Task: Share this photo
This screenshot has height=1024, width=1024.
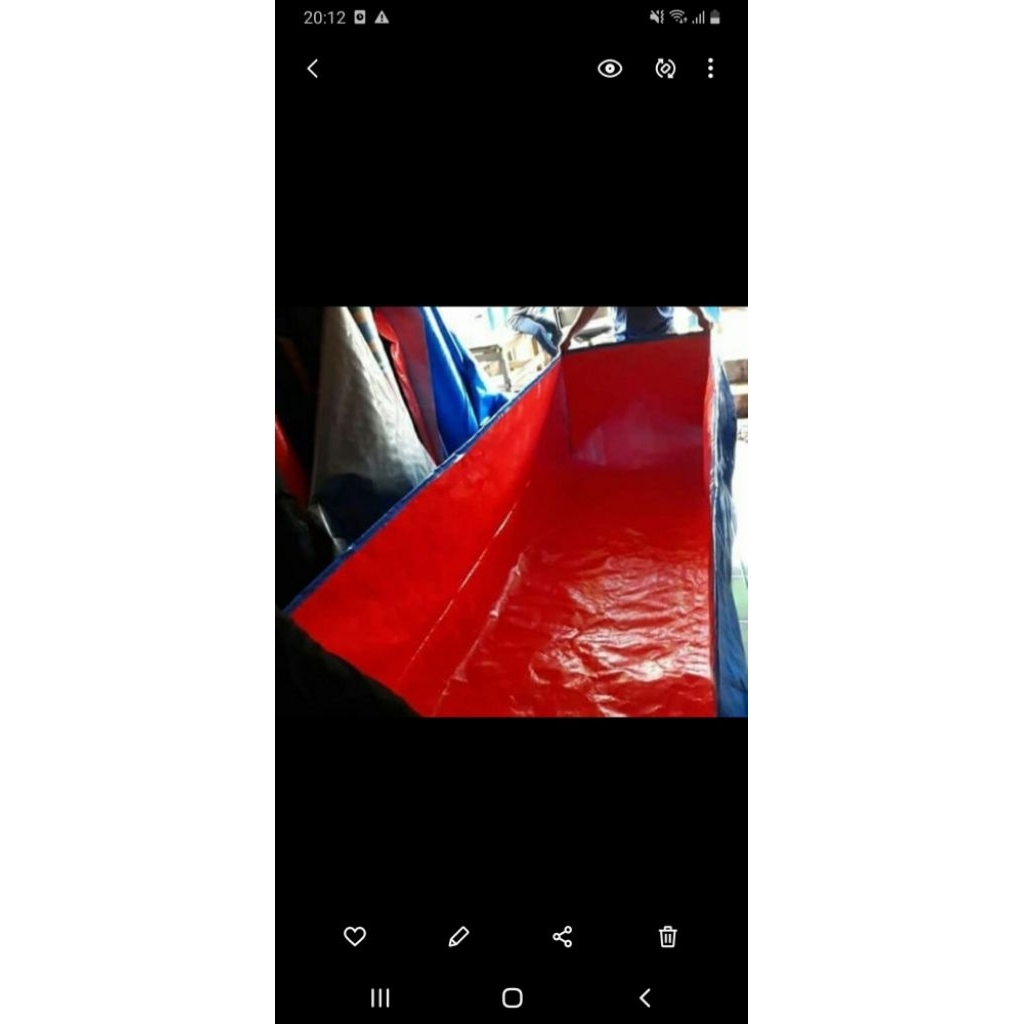Action: point(562,936)
